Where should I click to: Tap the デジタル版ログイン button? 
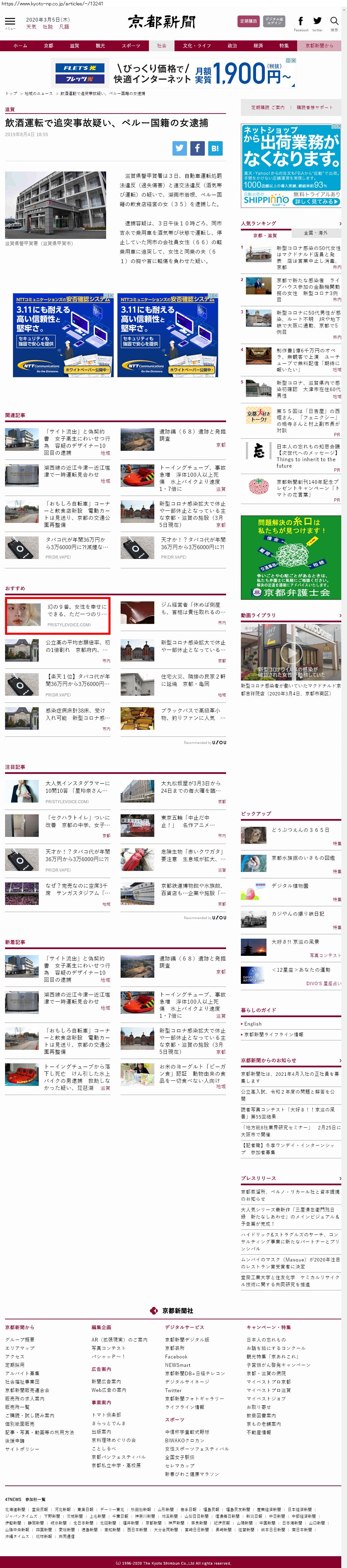(275, 21)
